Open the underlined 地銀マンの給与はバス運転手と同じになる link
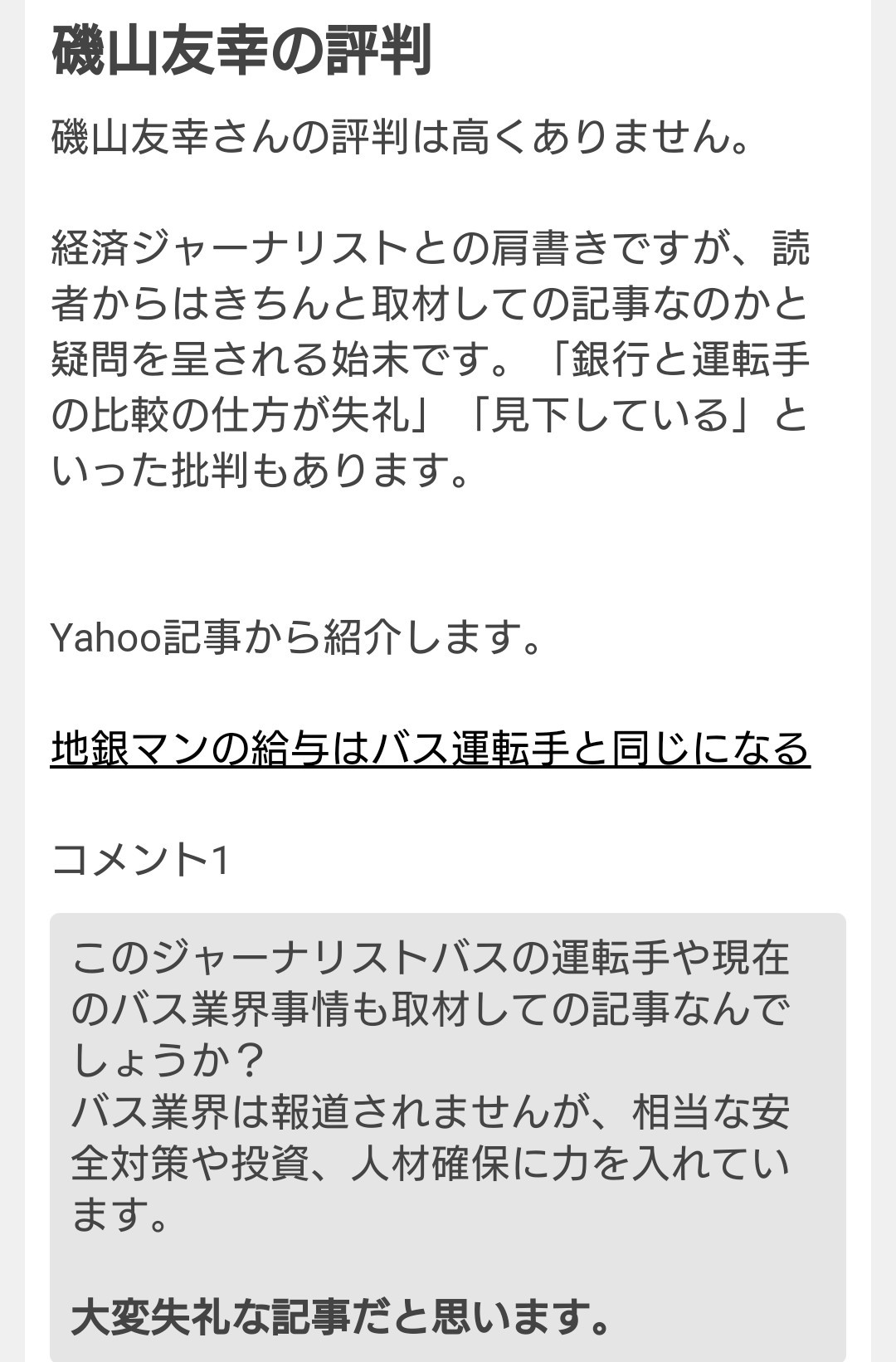The width and height of the screenshot is (896, 1362). tap(430, 748)
